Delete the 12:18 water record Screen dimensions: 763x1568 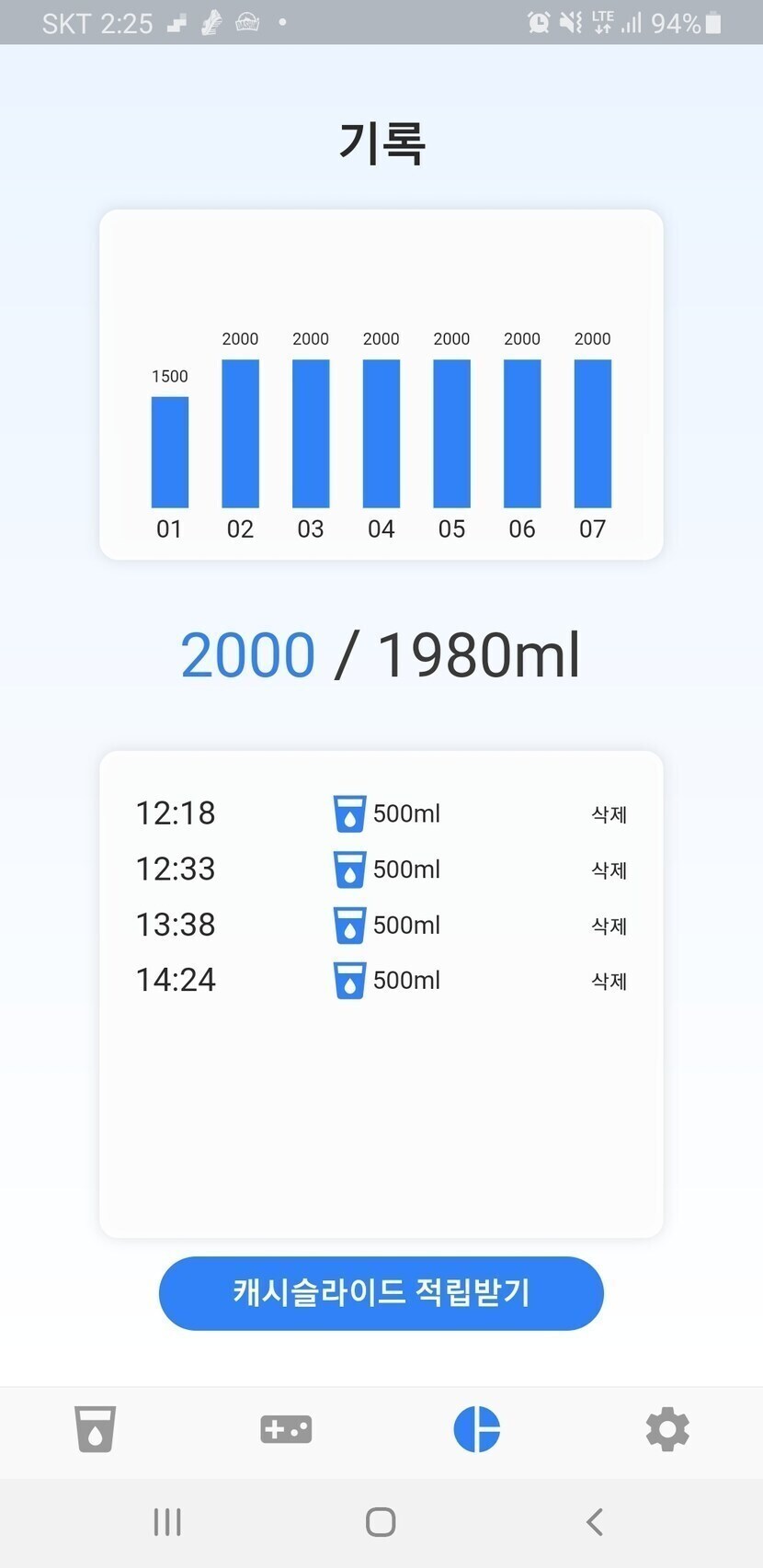coord(609,814)
